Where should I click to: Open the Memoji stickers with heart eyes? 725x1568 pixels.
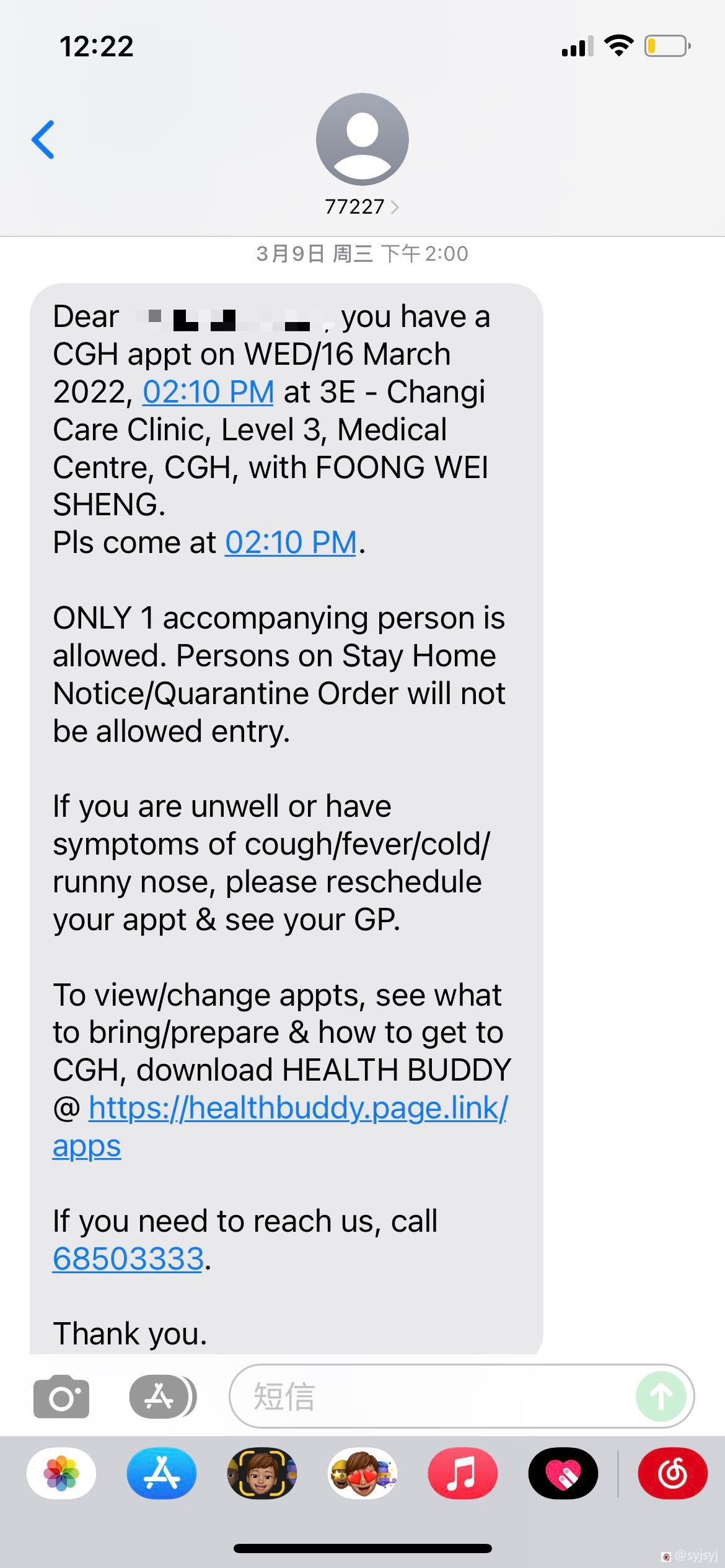[x=362, y=1473]
